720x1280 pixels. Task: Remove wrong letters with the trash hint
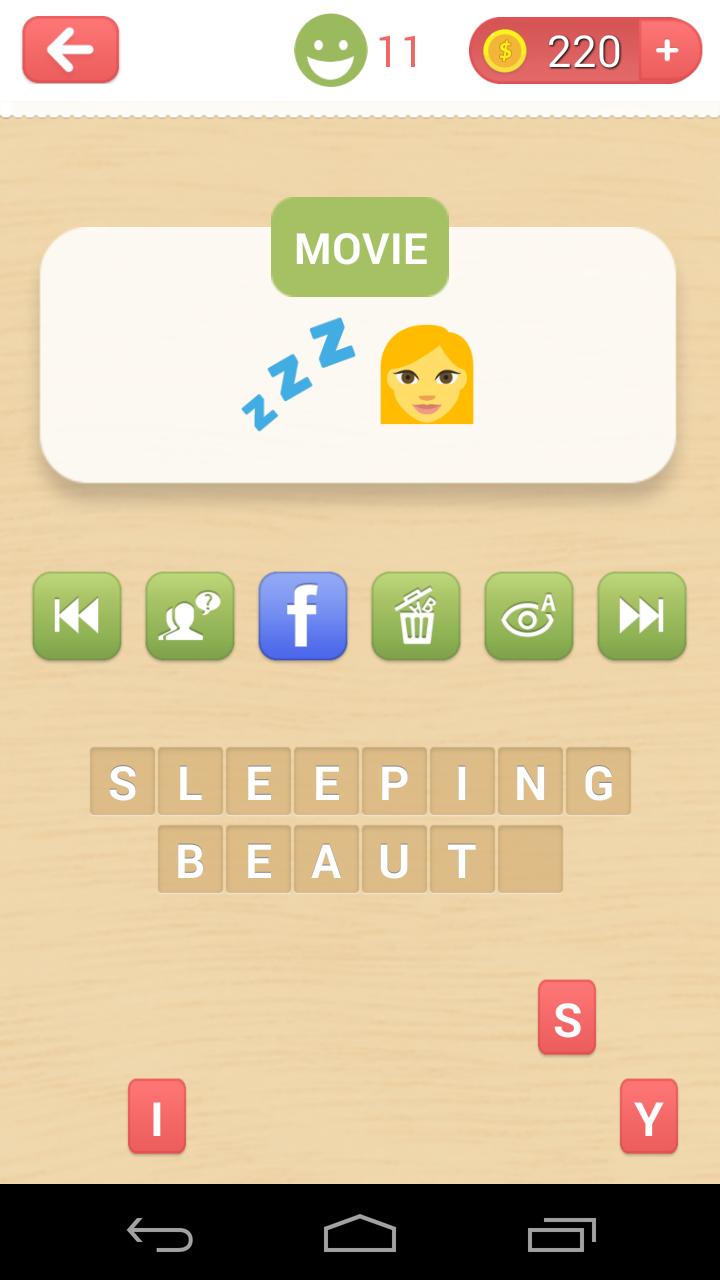[x=416, y=616]
